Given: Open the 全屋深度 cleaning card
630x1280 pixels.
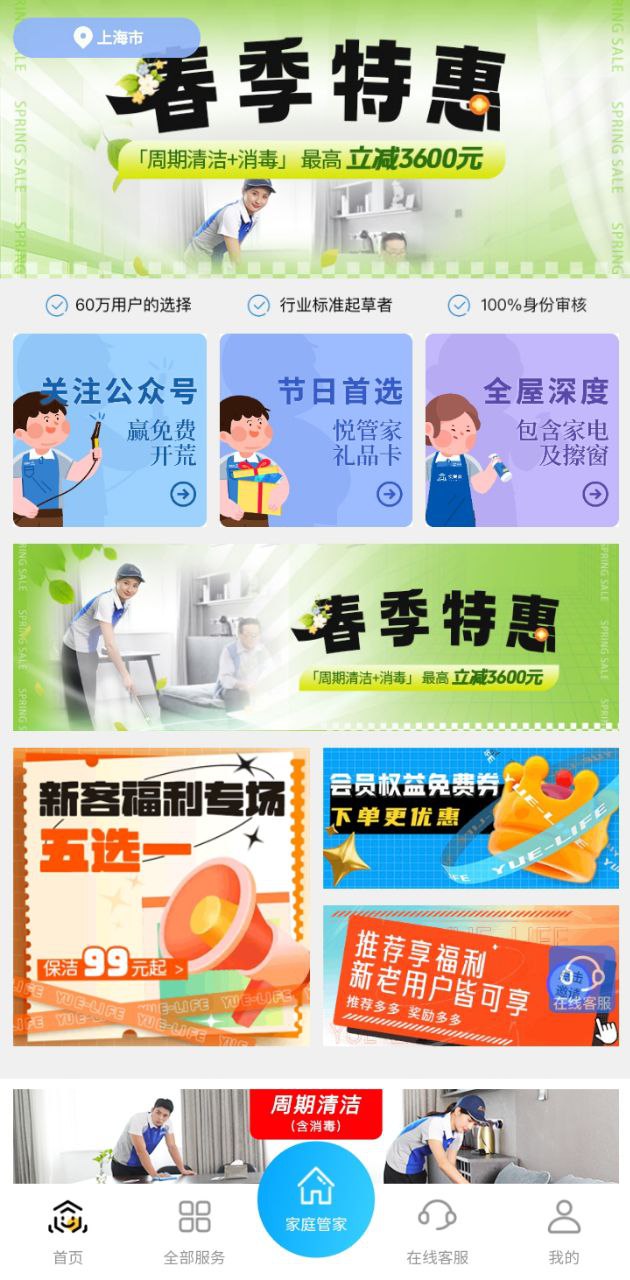Looking at the screenshot, I should point(522,430).
